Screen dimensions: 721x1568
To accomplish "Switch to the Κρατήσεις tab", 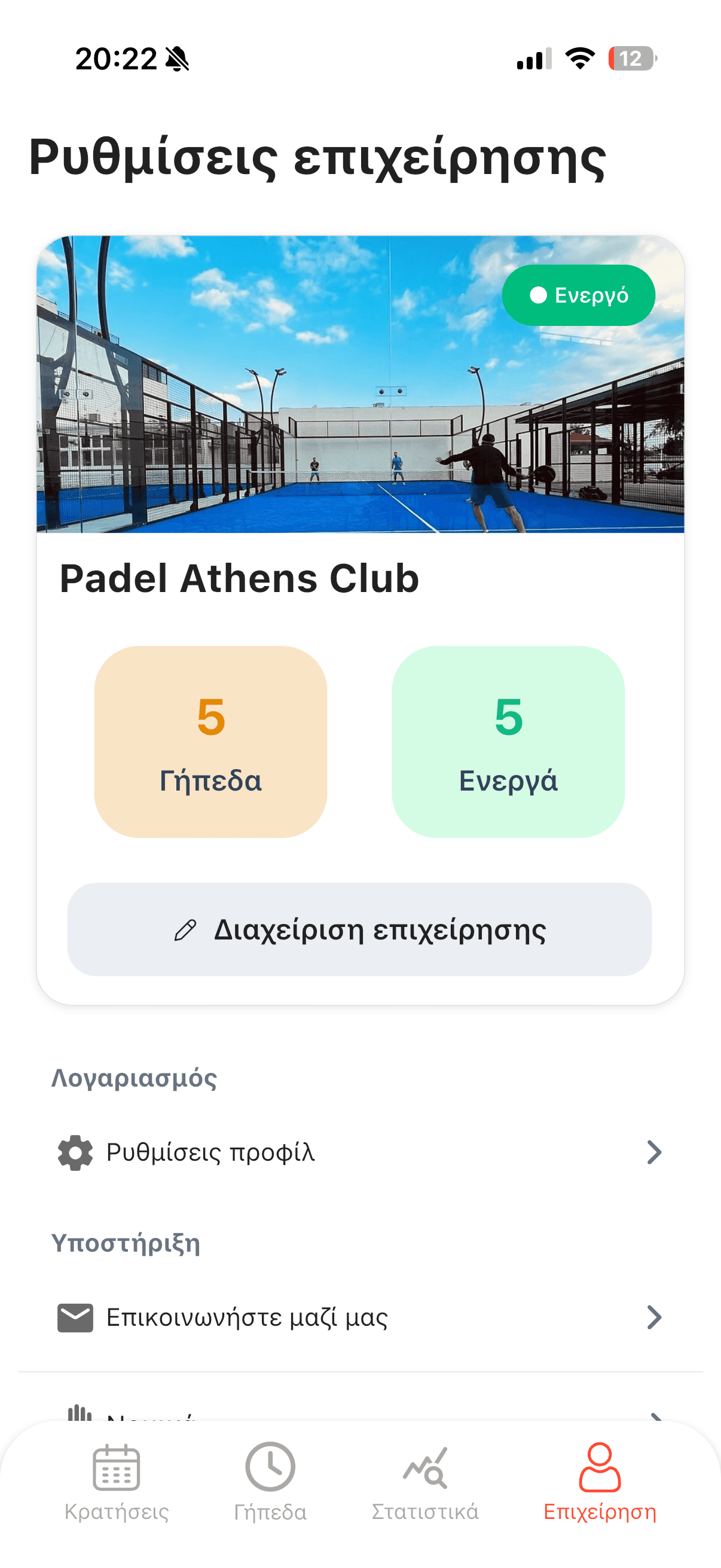I will pyautogui.click(x=116, y=1480).
